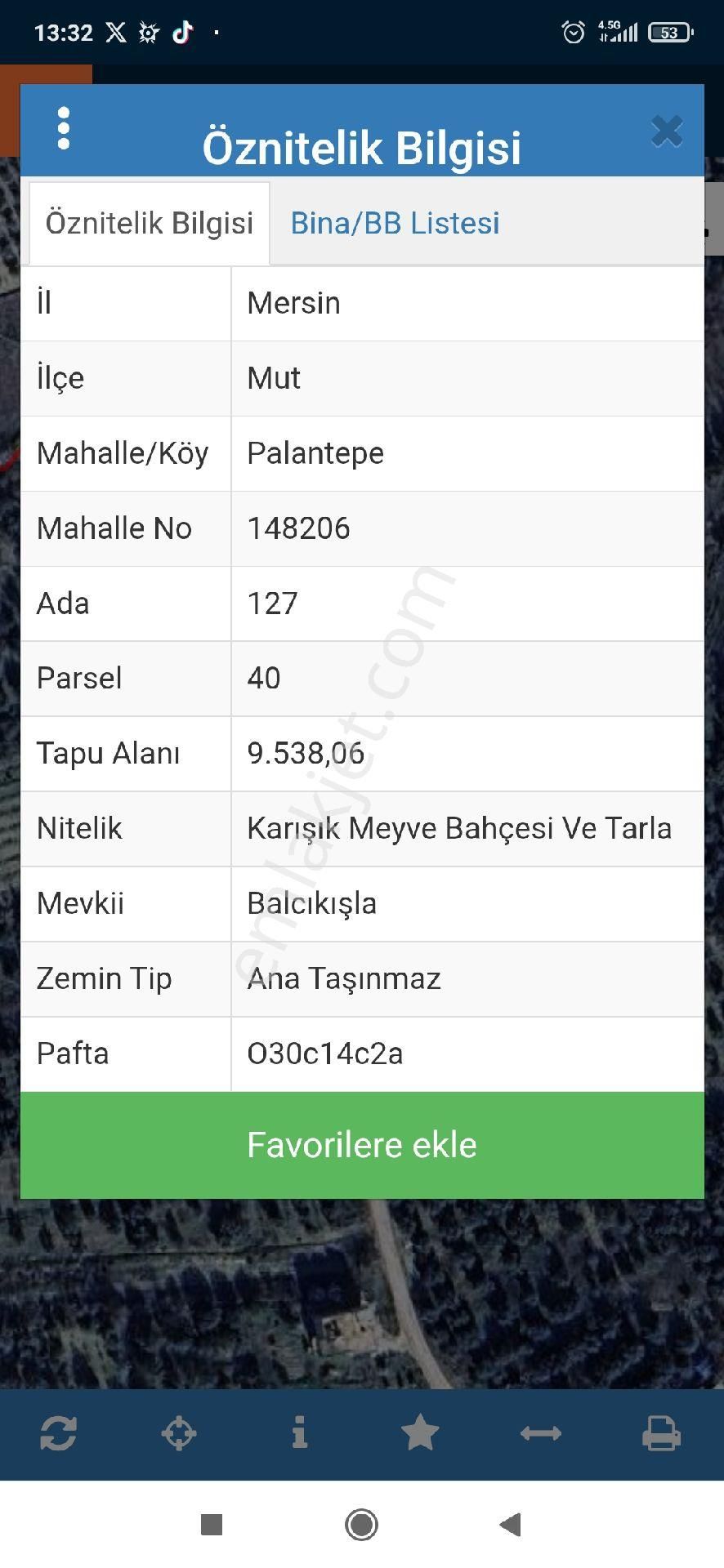The height and width of the screenshot is (1568, 724).
Task: Switch to the Bina/BB Listesi tab
Action: click(396, 222)
